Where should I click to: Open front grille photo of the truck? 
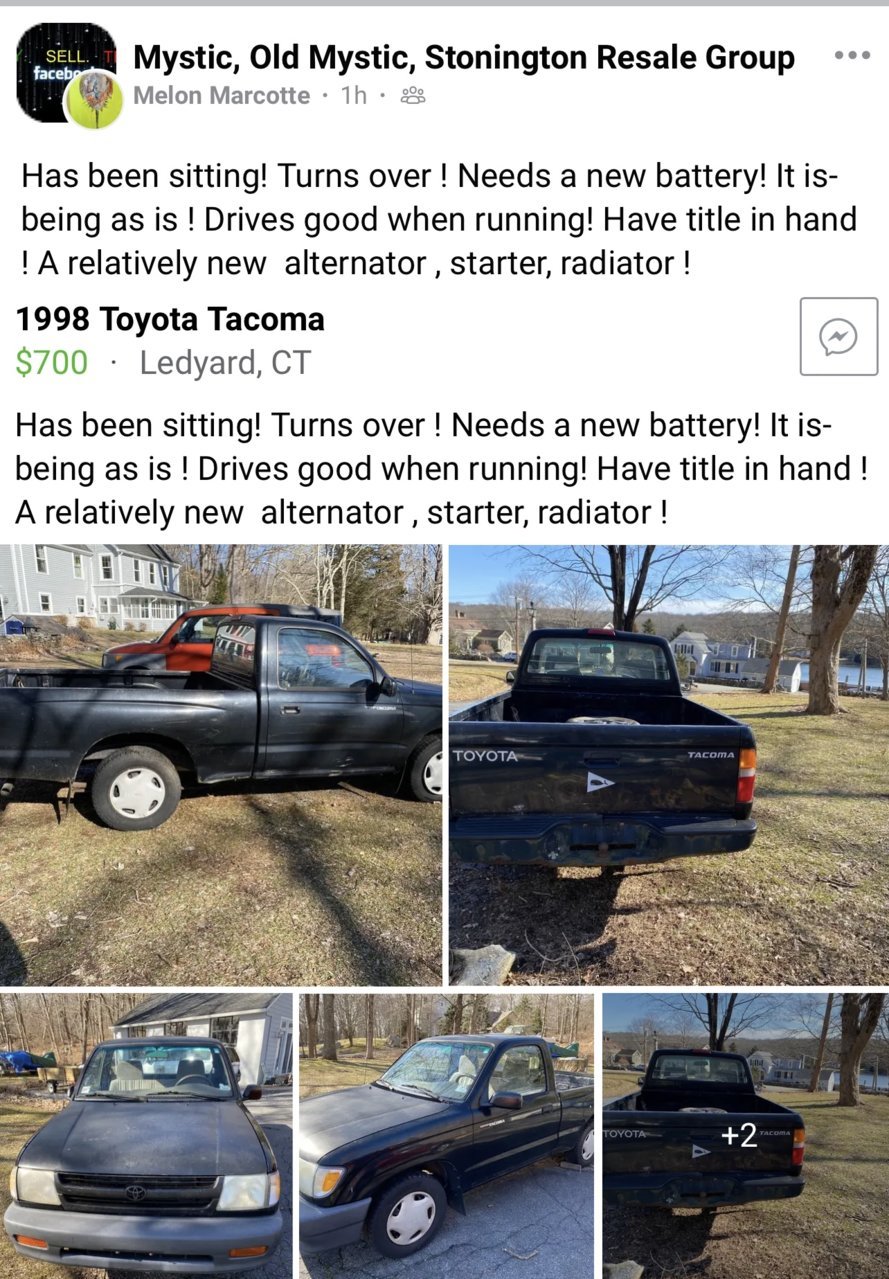(x=146, y=1135)
